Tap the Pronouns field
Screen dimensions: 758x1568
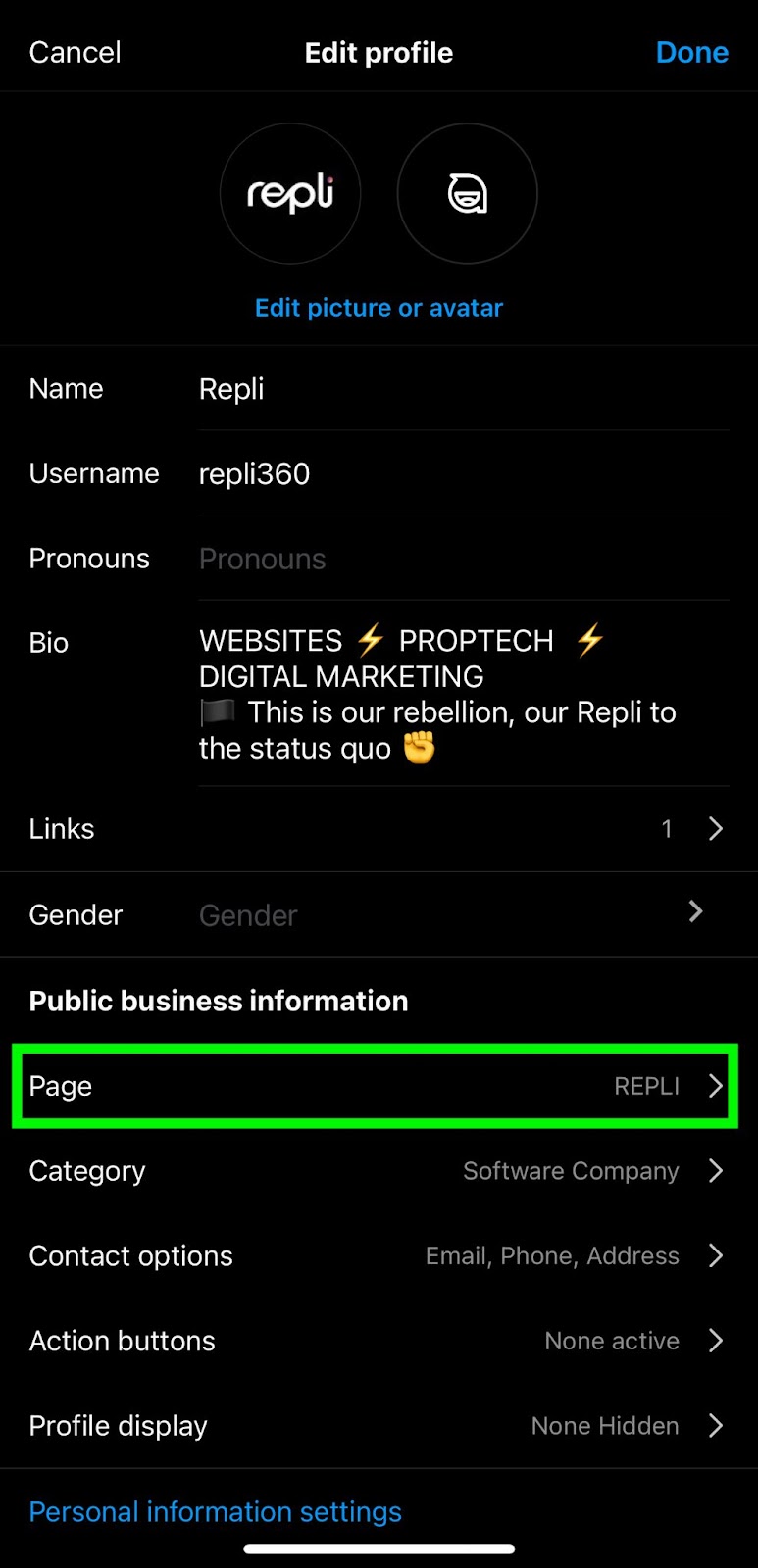464,559
